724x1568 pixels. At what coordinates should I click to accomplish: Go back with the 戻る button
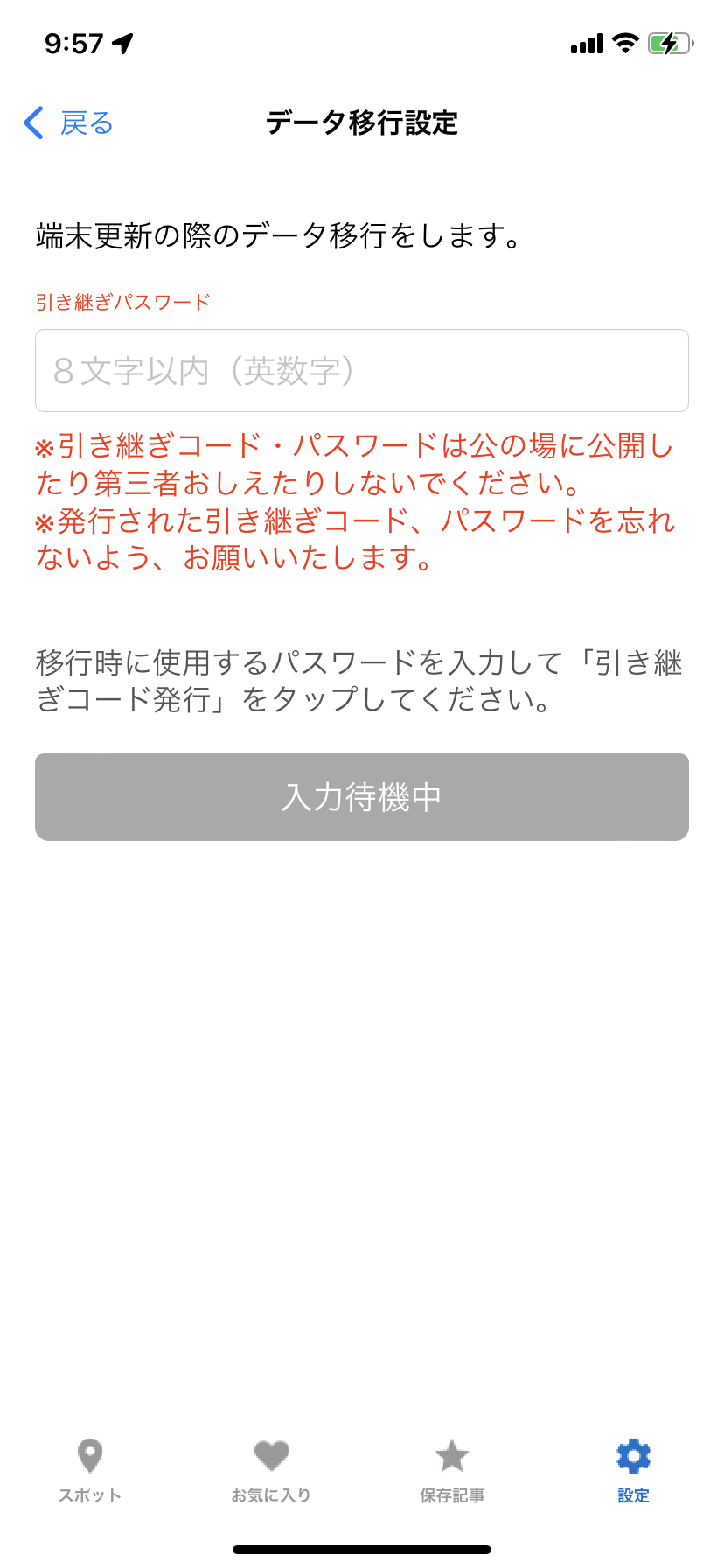pyautogui.click(x=69, y=123)
